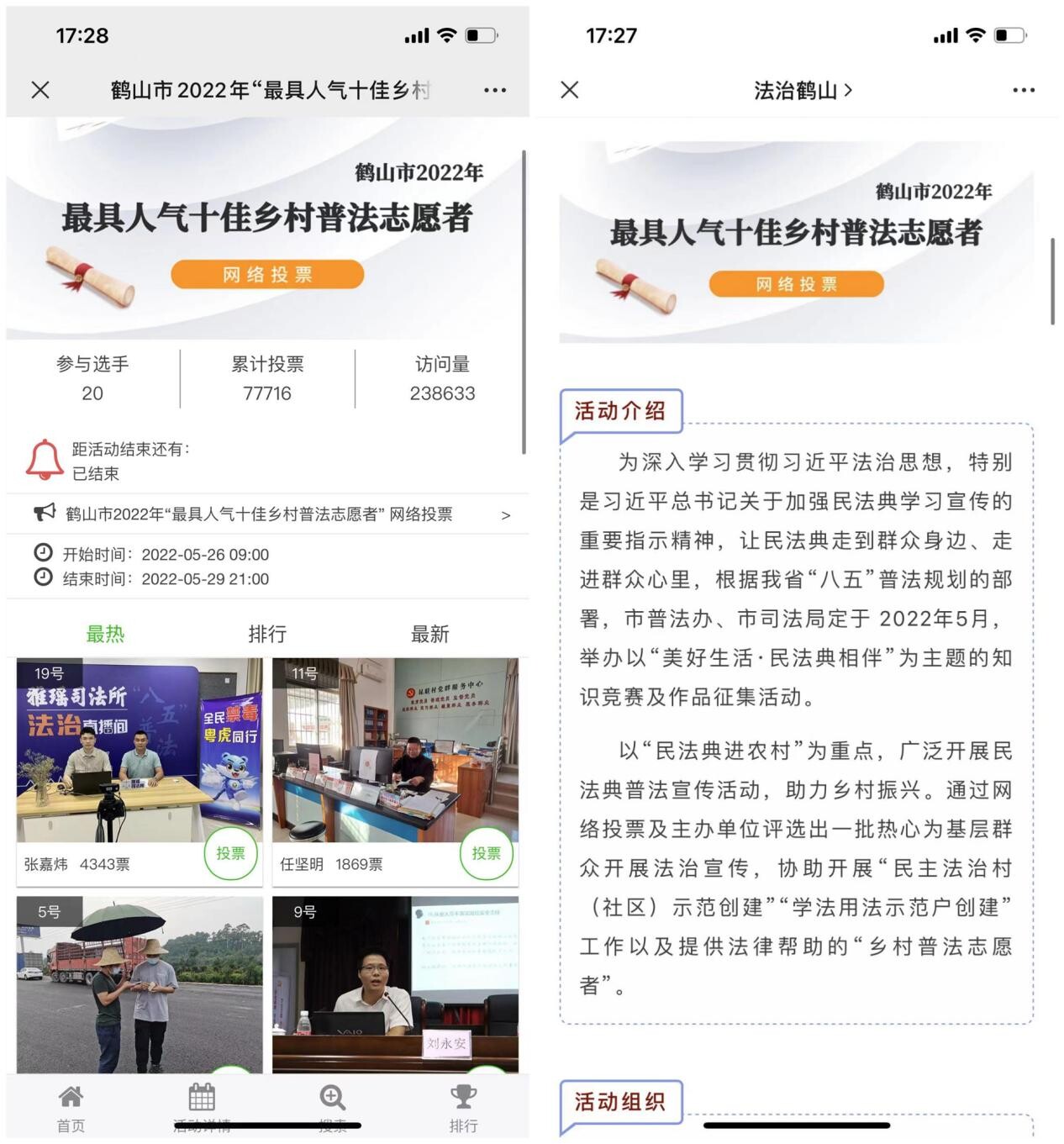Go to 首页 in bottom navigation
Screen dimensions: 1064x1144
click(71, 1108)
